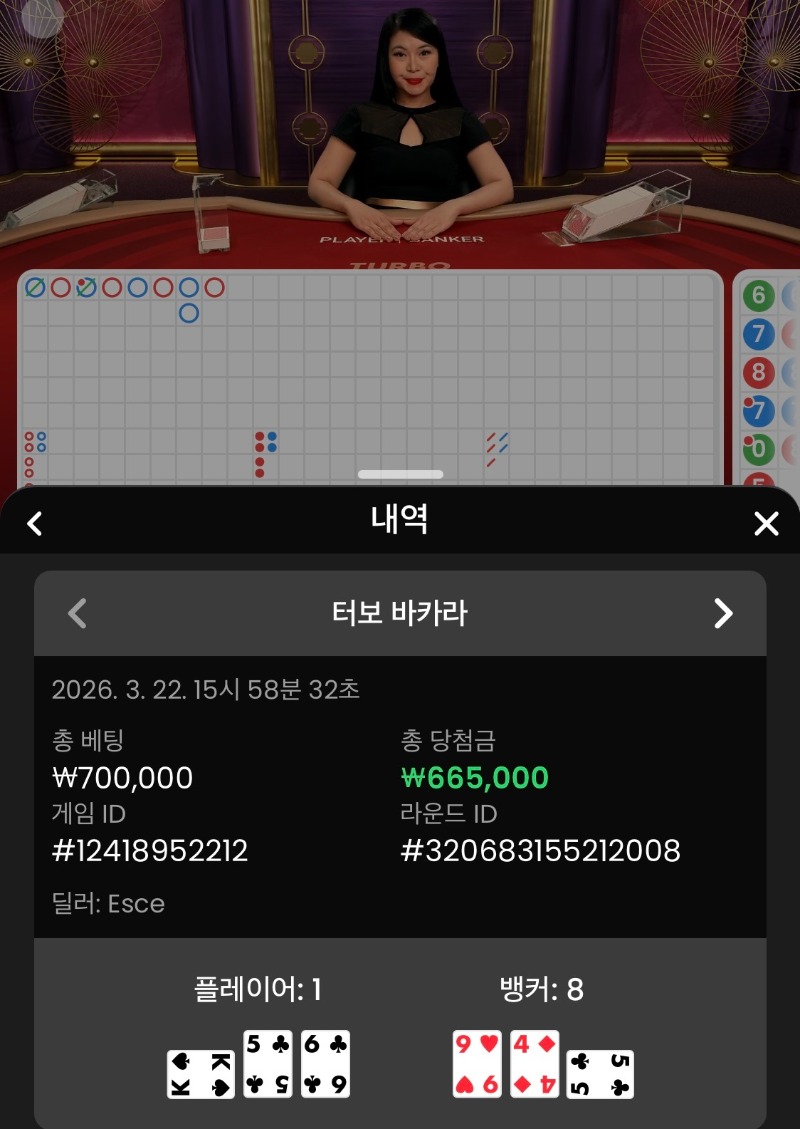Screen dimensions: 800x1129
Task: Tap the drag handle above the history panel
Action: pos(400,474)
